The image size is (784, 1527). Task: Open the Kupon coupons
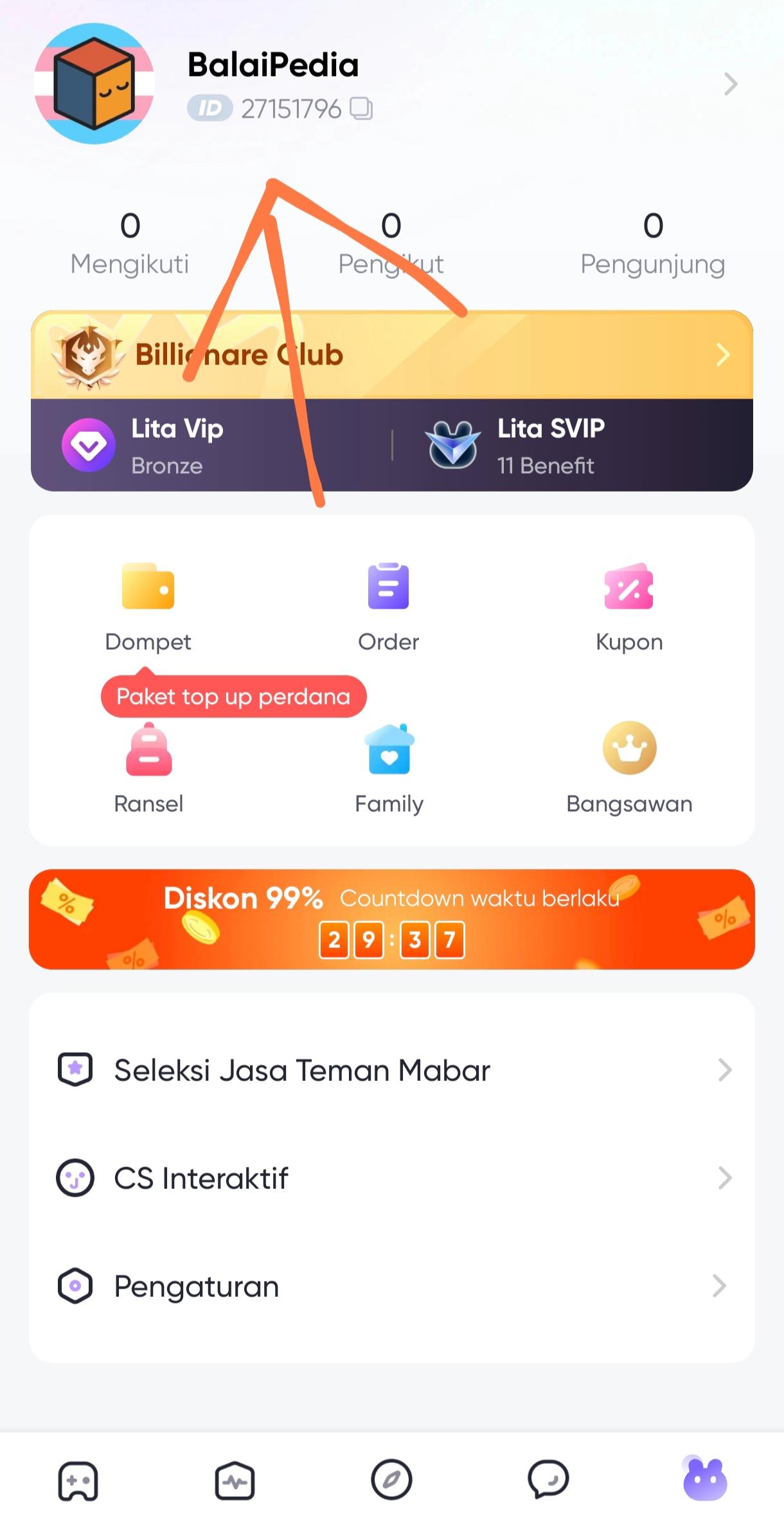click(x=628, y=604)
